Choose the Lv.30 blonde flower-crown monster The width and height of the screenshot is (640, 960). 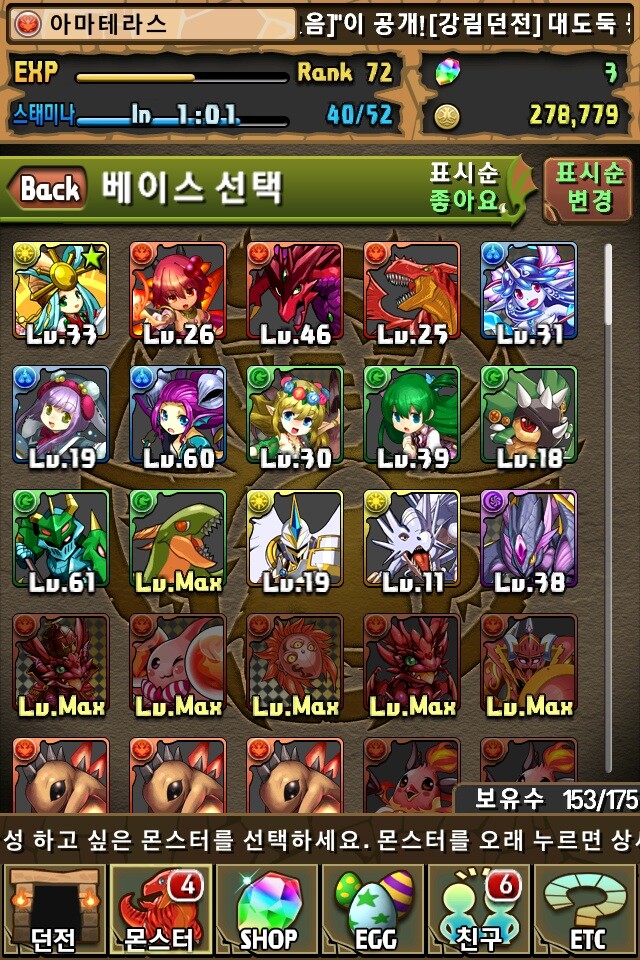tap(295, 414)
